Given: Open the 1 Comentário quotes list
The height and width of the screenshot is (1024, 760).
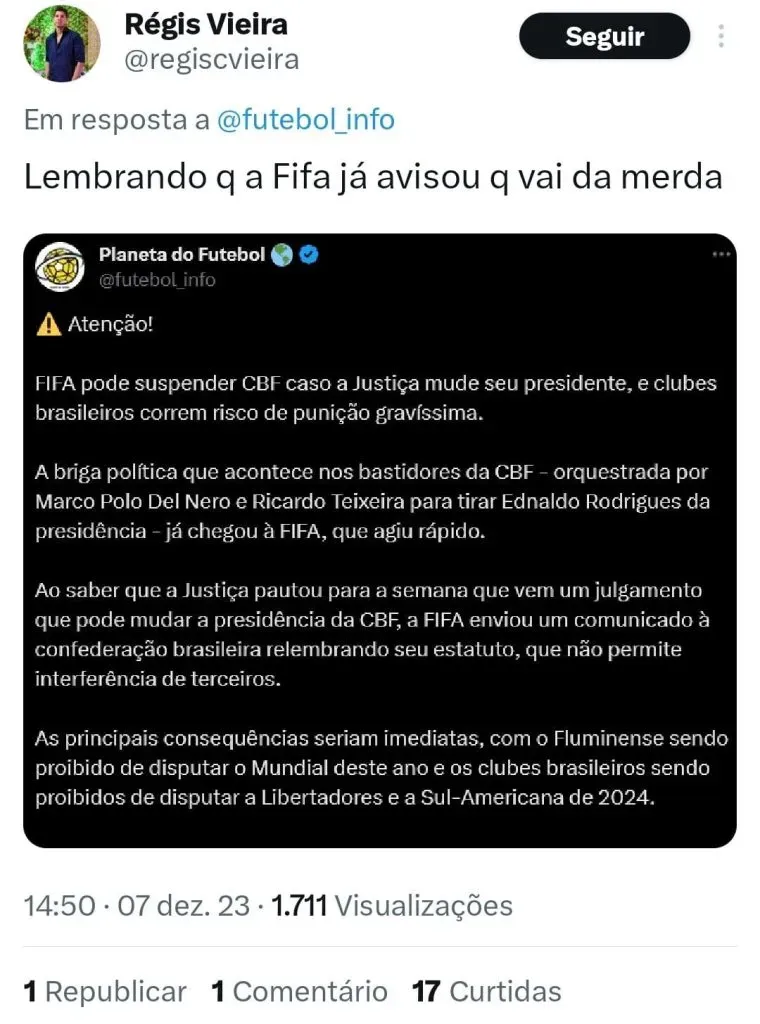Looking at the screenshot, I should (x=299, y=991).
